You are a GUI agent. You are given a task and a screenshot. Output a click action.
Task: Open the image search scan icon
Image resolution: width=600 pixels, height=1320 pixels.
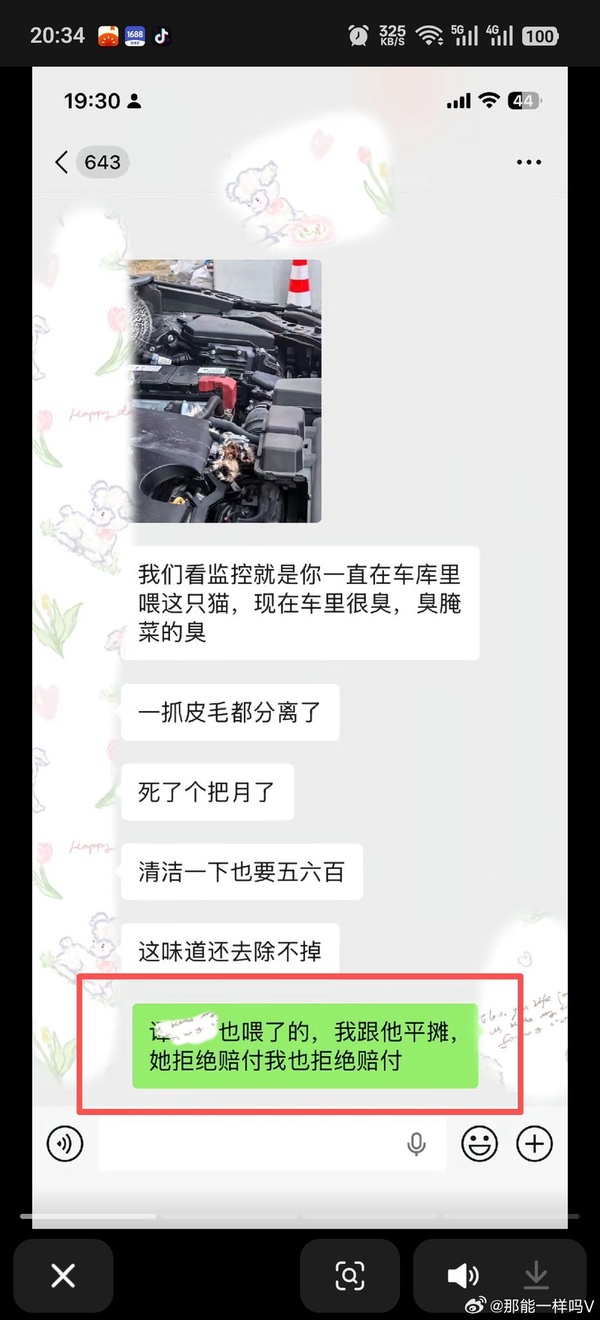350,1275
